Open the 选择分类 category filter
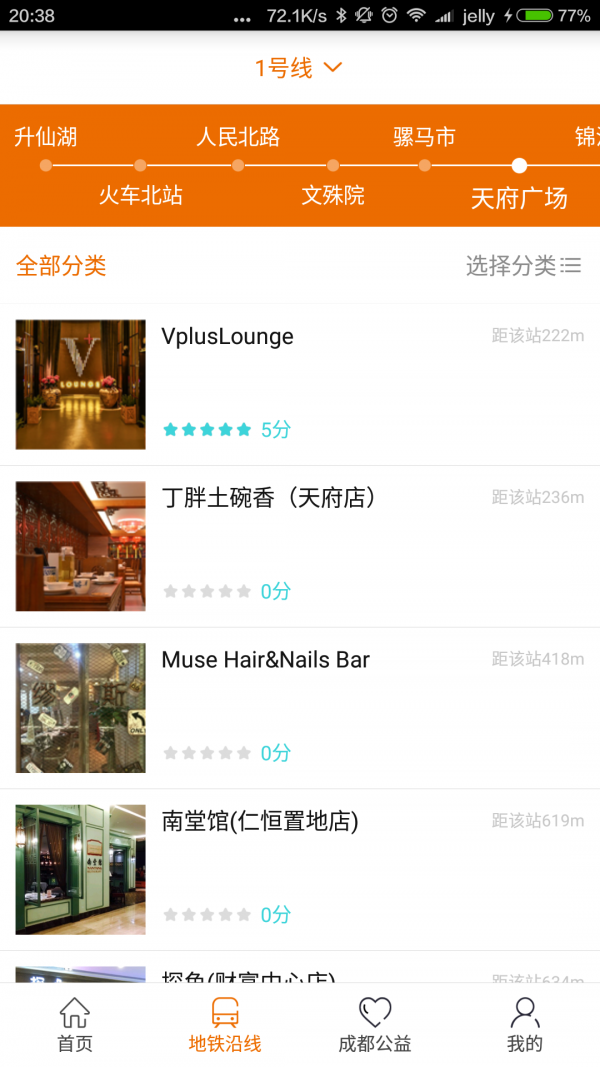600x1067 pixels. click(x=523, y=265)
